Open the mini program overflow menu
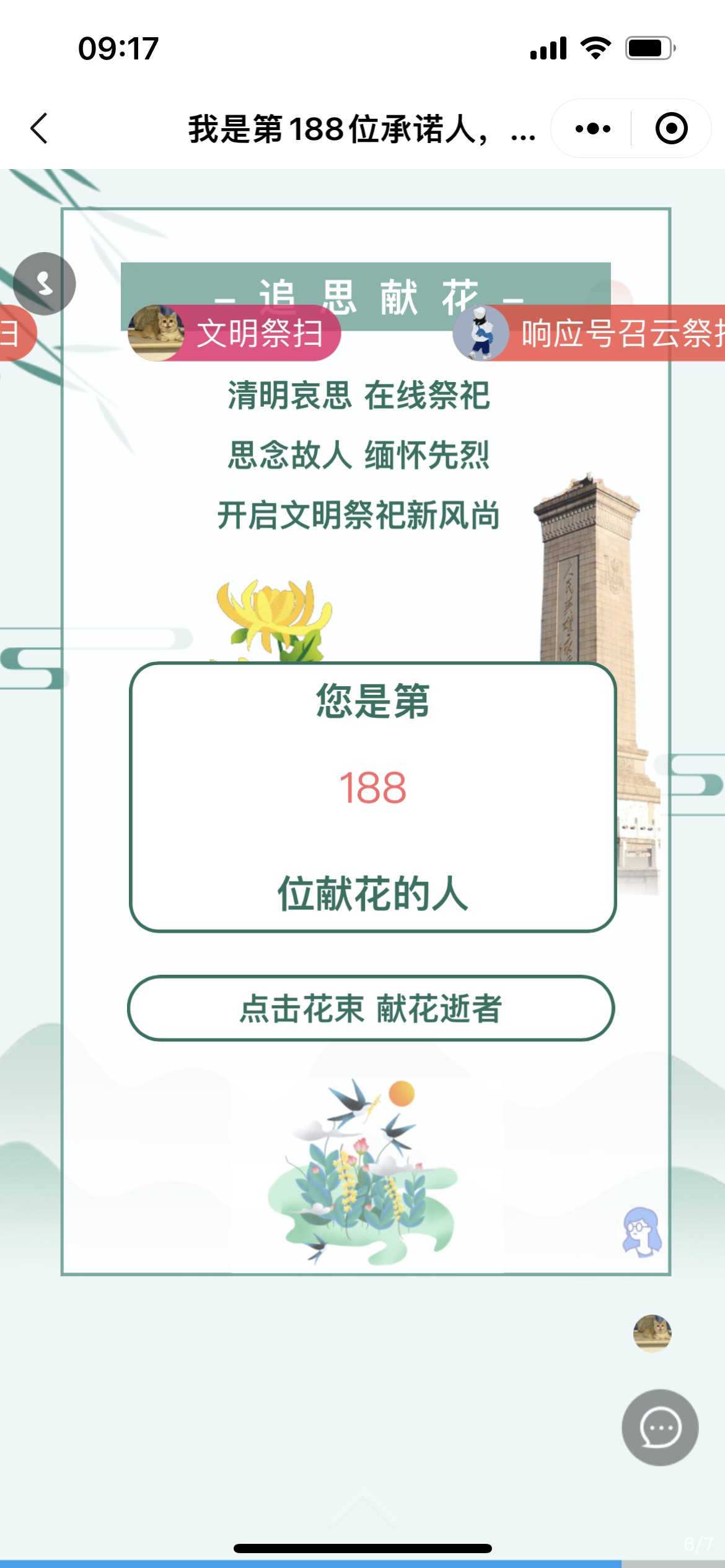This screenshot has height=1568, width=725. click(x=592, y=129)
